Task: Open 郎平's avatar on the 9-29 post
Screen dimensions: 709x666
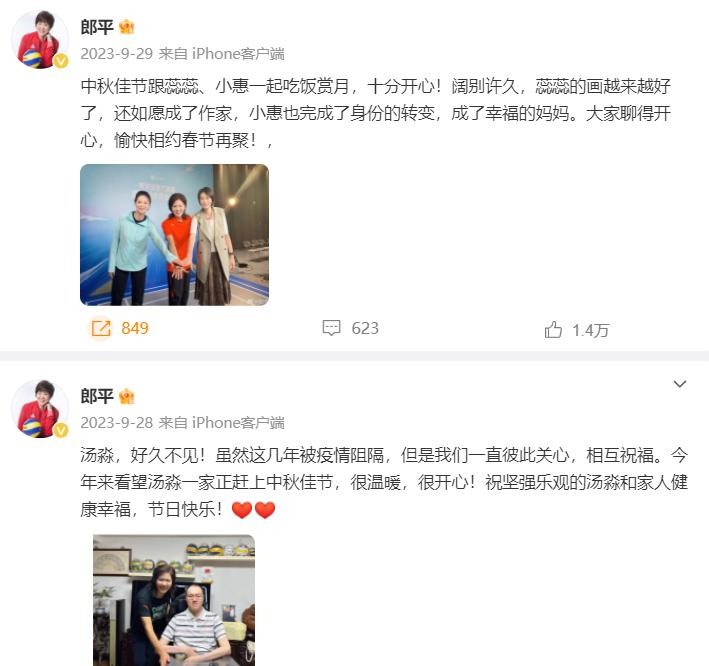Action: coord(39,41)
